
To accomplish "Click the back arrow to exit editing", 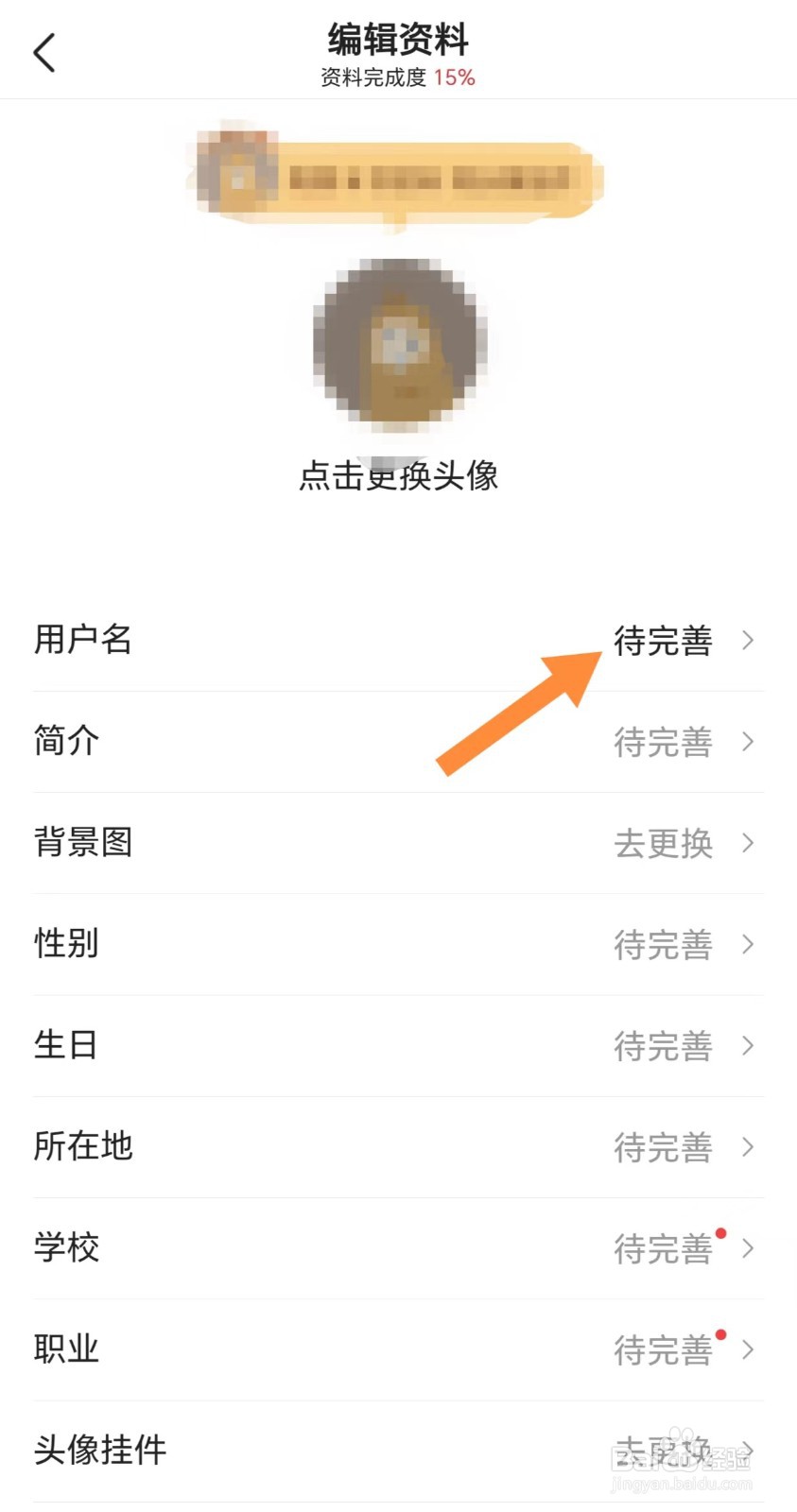I will coord(44,52).
